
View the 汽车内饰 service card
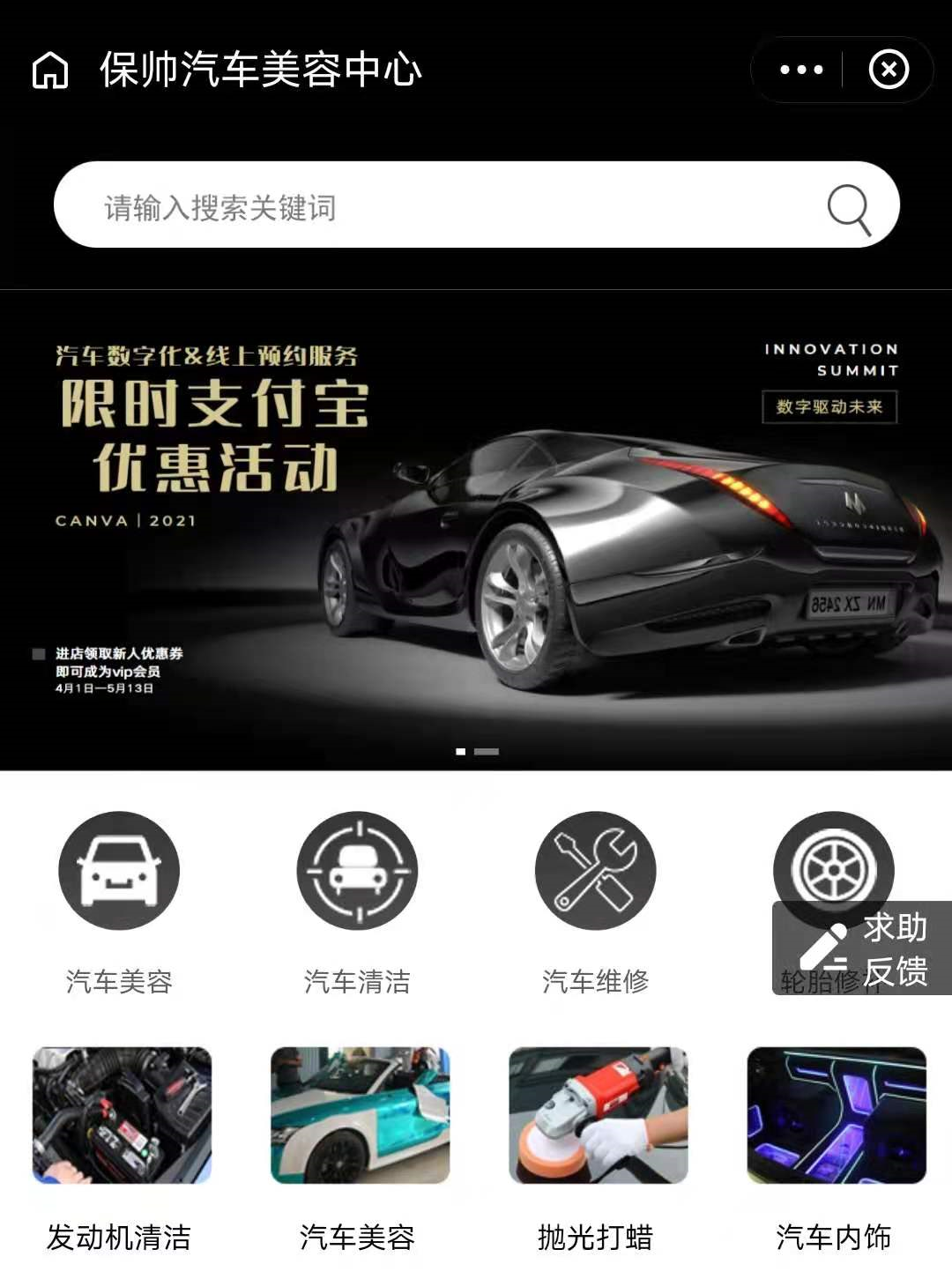coord(836,1115)
